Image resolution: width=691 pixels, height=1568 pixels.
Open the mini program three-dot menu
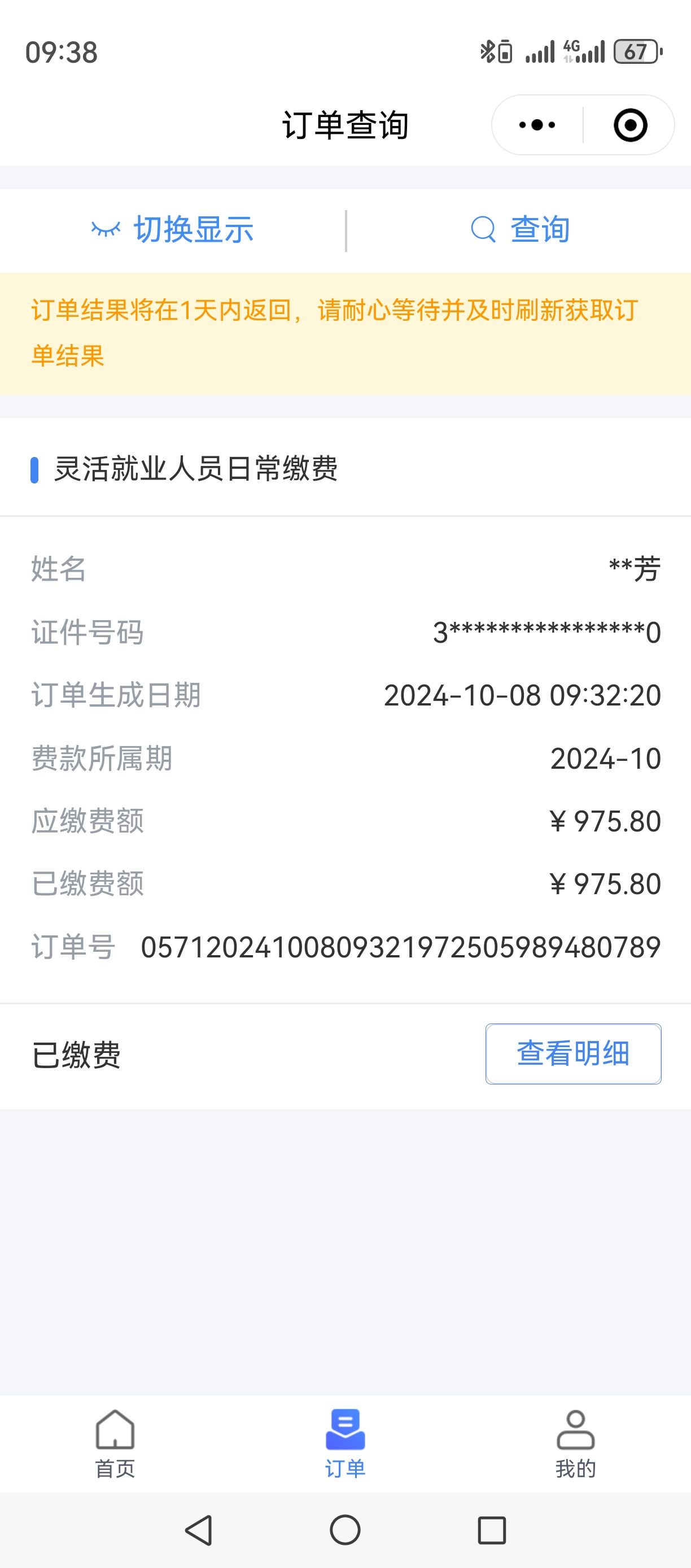[536, 125]
